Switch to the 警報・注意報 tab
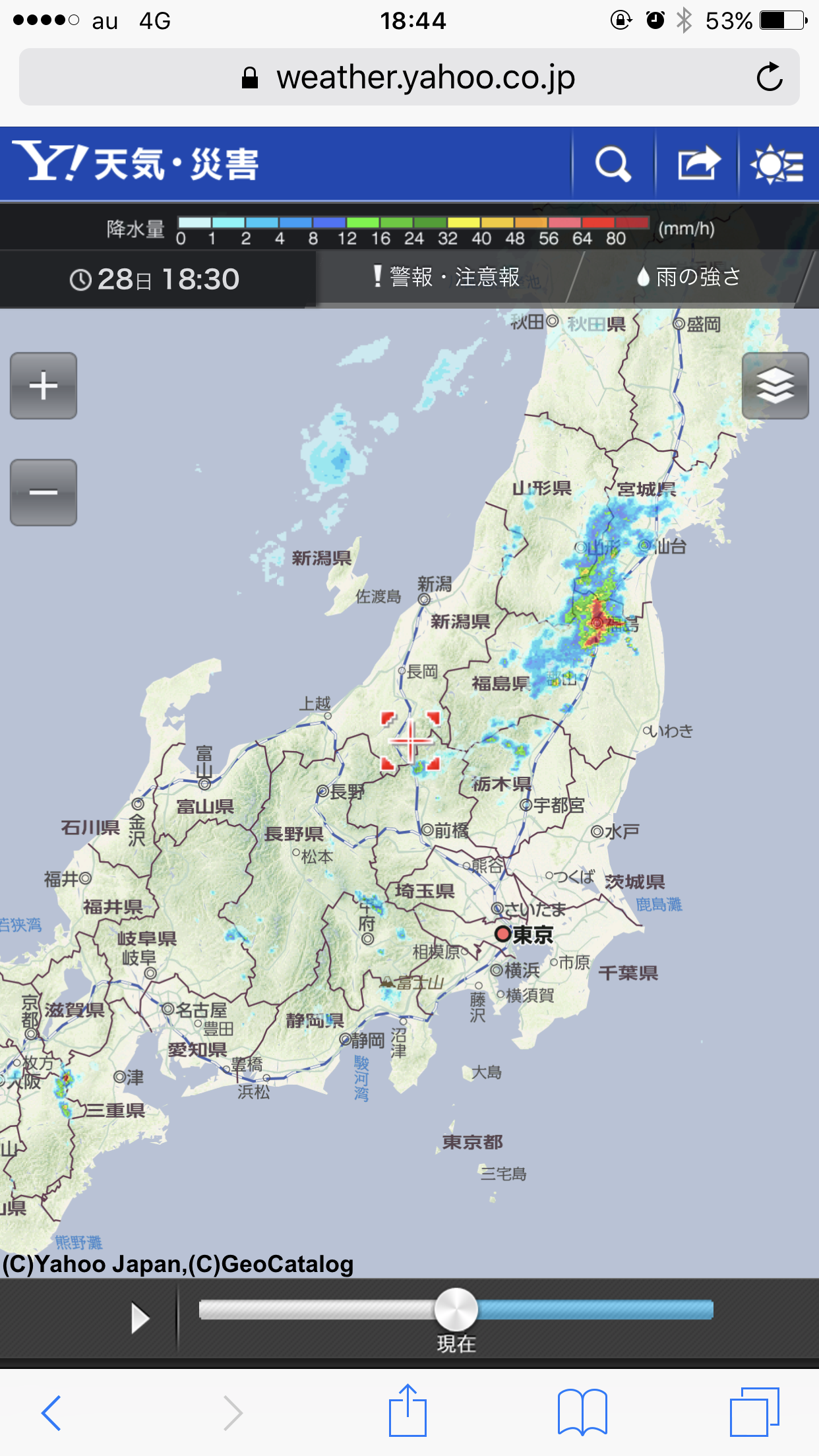The width and height of the screenshot is (819, 1456). [447, 277]
